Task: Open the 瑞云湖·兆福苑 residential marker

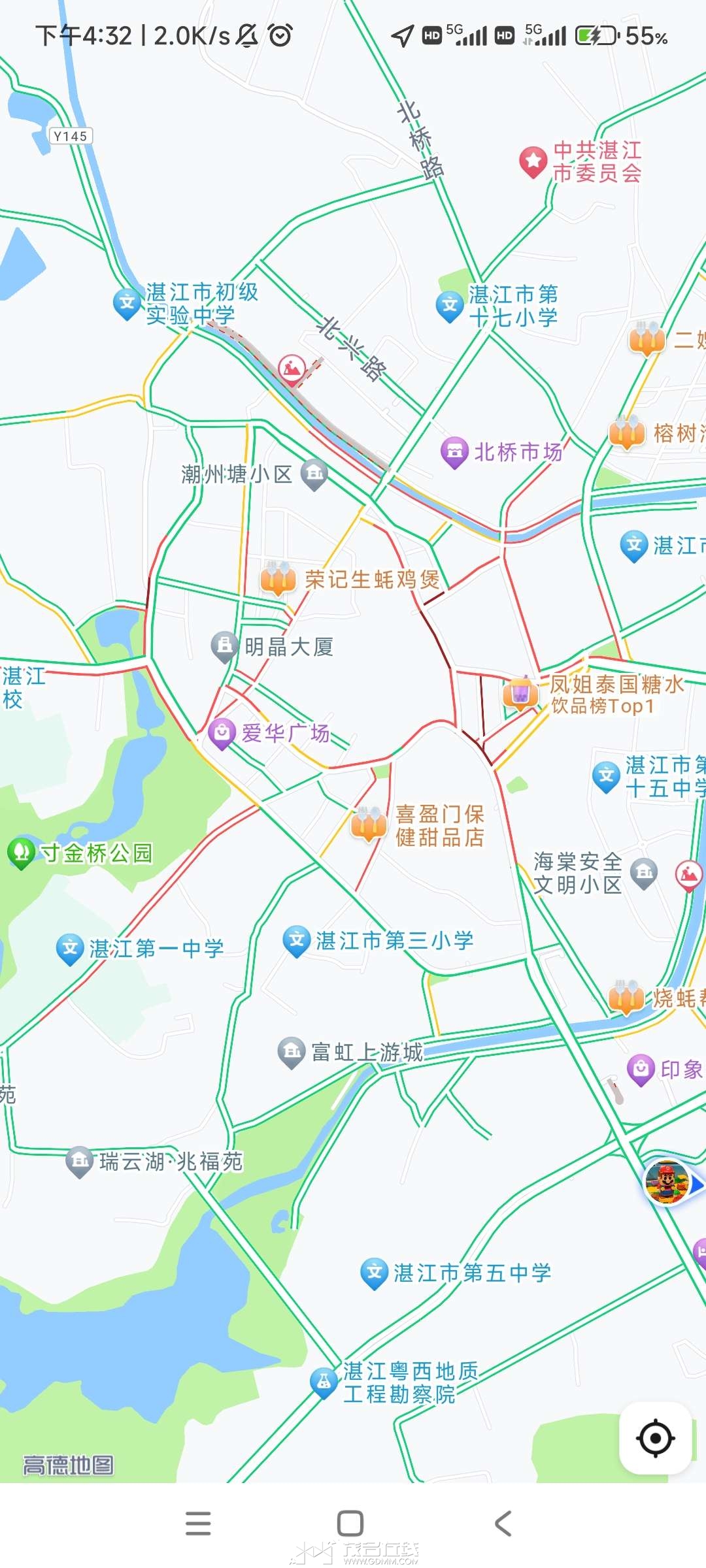Action: 80,1161
